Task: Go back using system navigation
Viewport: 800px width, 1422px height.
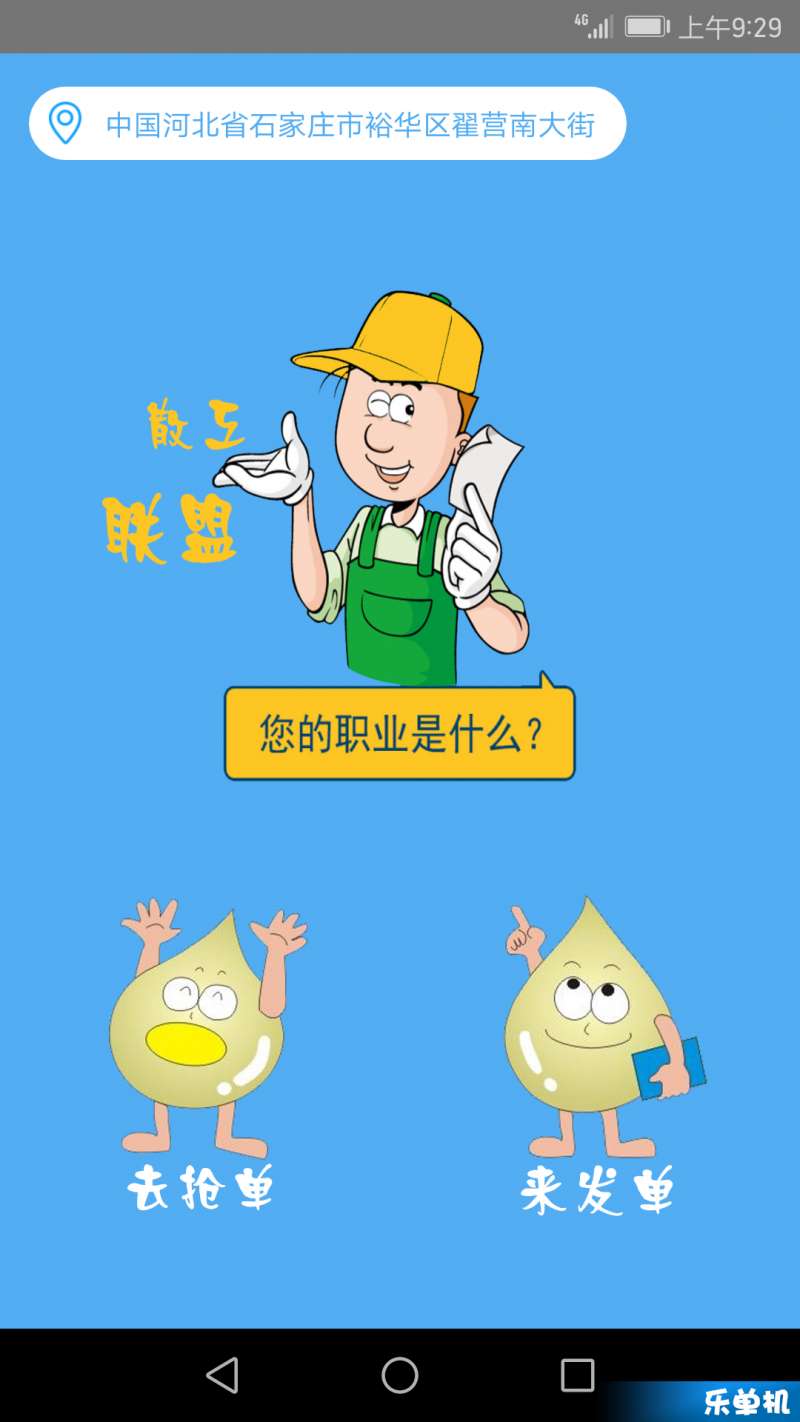Action: tap(222, 1375)
